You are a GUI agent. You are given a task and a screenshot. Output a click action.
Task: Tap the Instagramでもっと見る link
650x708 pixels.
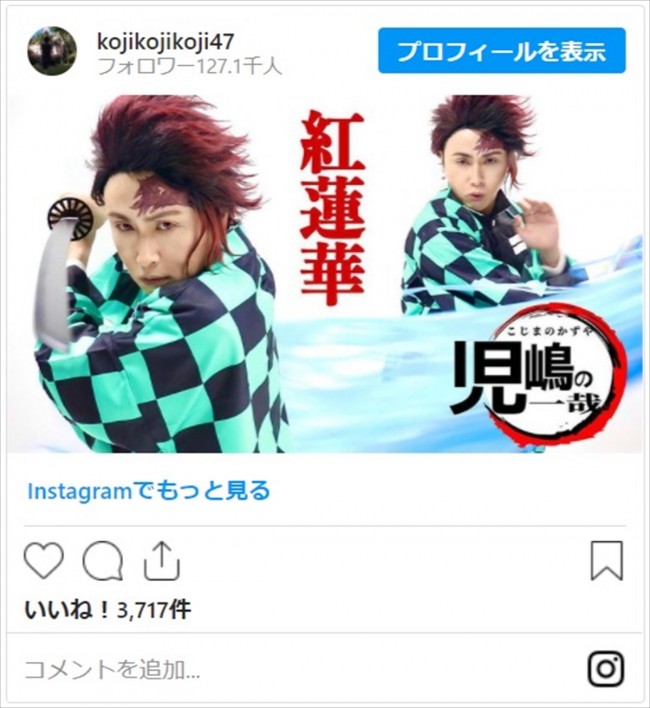click(x=148, y=490)
